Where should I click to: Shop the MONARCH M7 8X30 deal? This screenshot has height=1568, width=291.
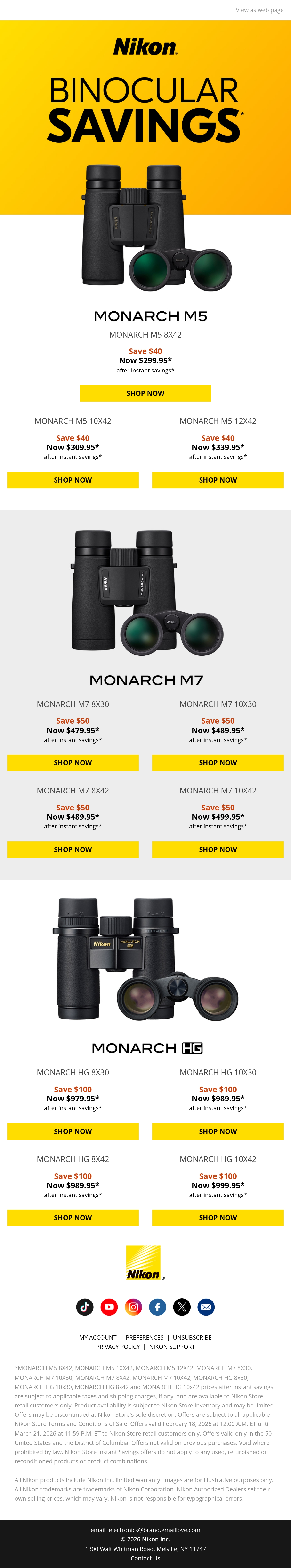(x=73, y=763)
